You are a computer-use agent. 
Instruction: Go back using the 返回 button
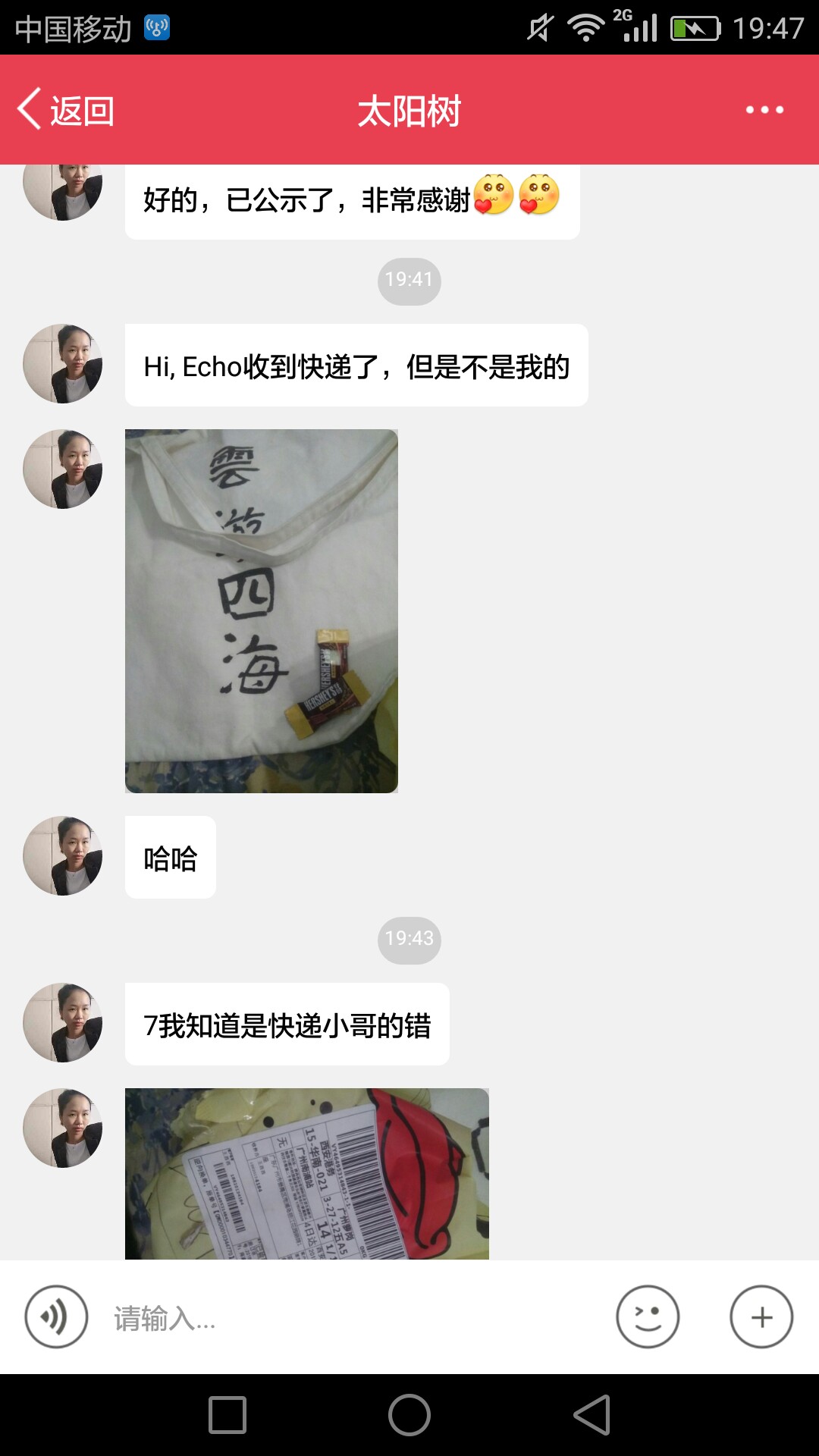click(x=66, y=111)
